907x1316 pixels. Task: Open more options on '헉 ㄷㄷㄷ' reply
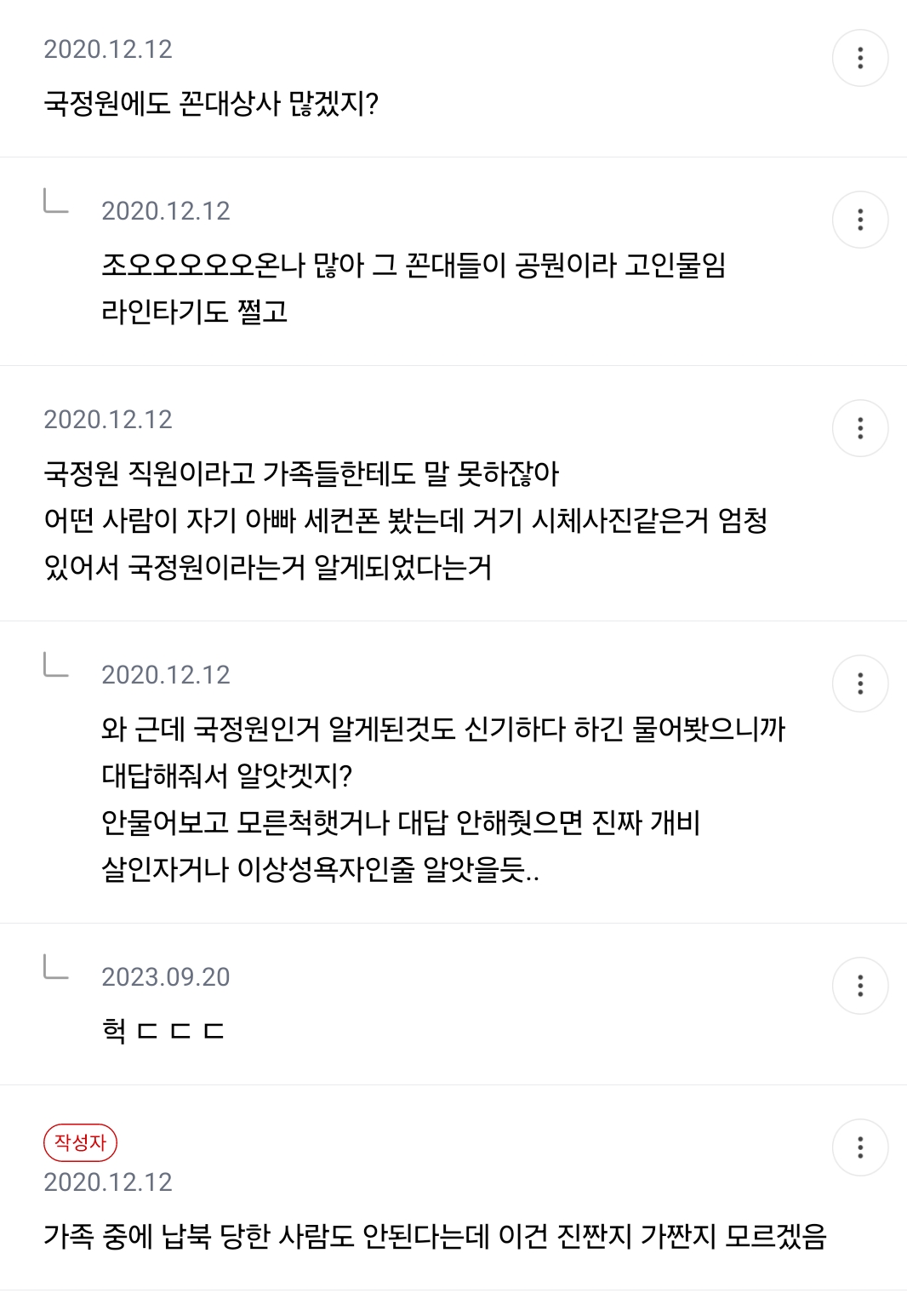pos(860,986)
